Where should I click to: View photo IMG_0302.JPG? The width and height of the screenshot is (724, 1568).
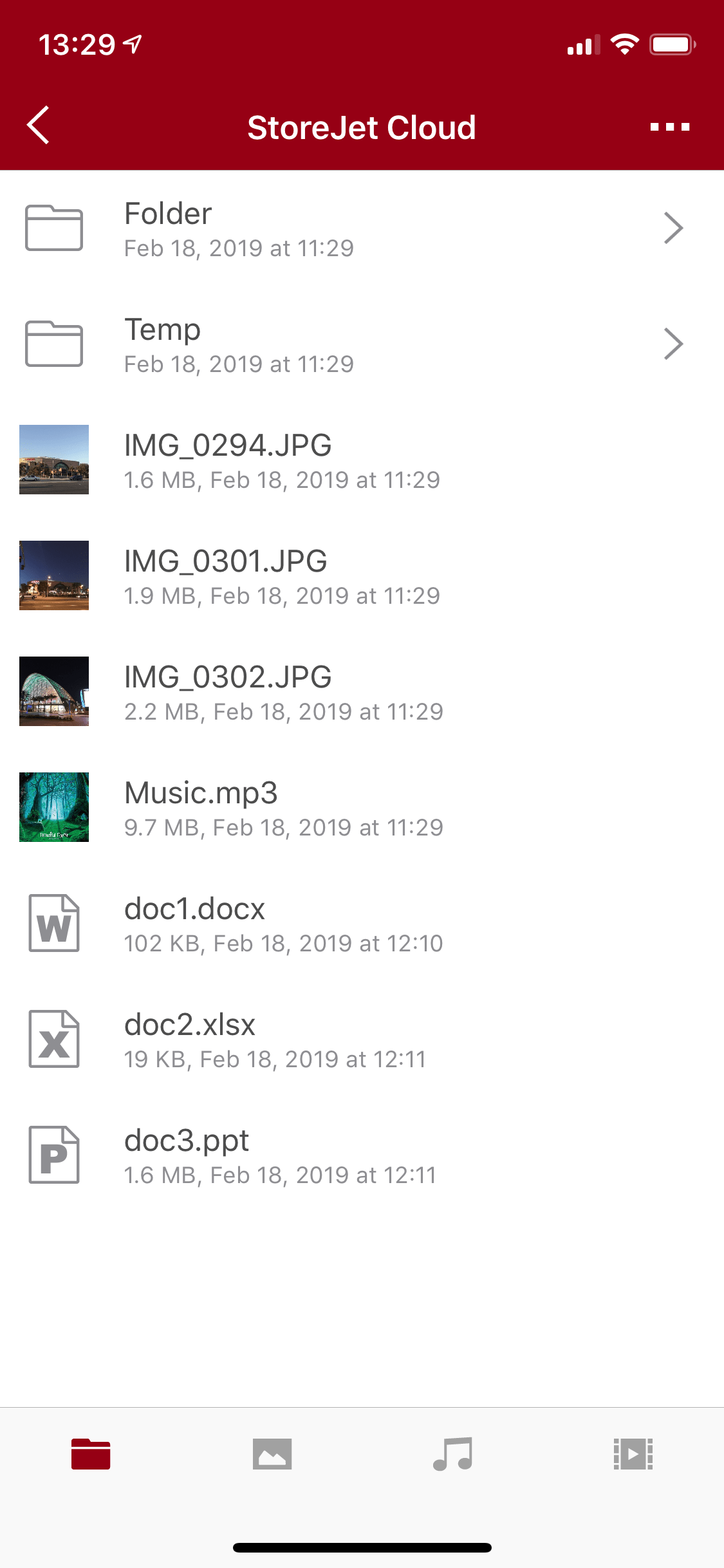(362, 691)
